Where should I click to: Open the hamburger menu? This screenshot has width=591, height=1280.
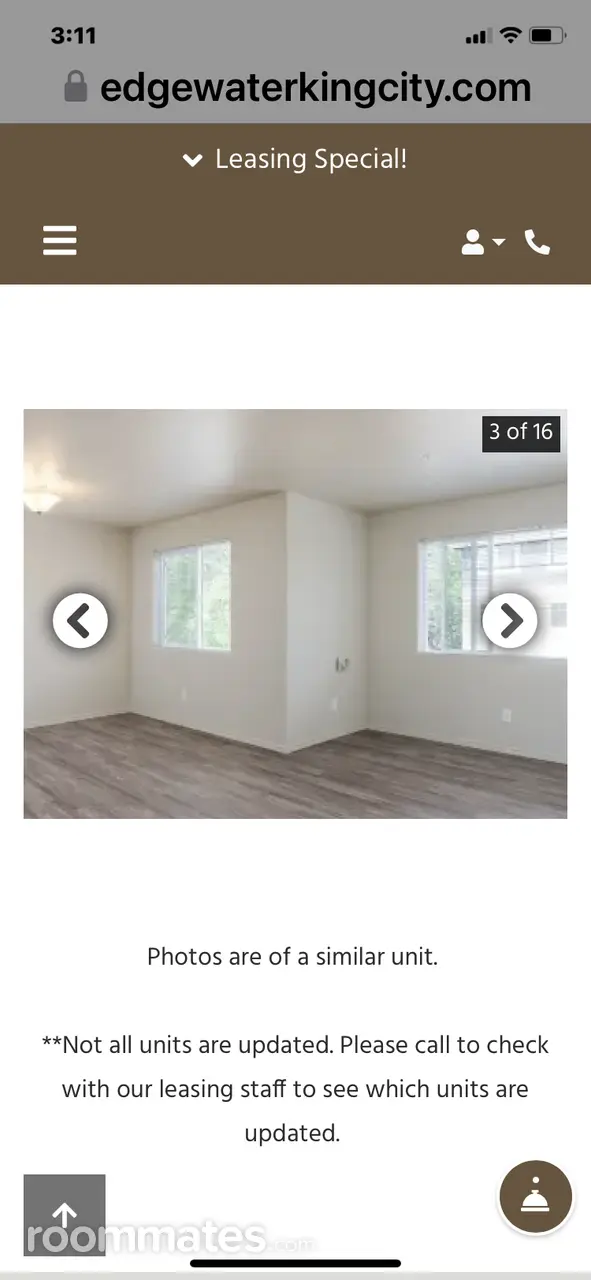tap(60, 241)
